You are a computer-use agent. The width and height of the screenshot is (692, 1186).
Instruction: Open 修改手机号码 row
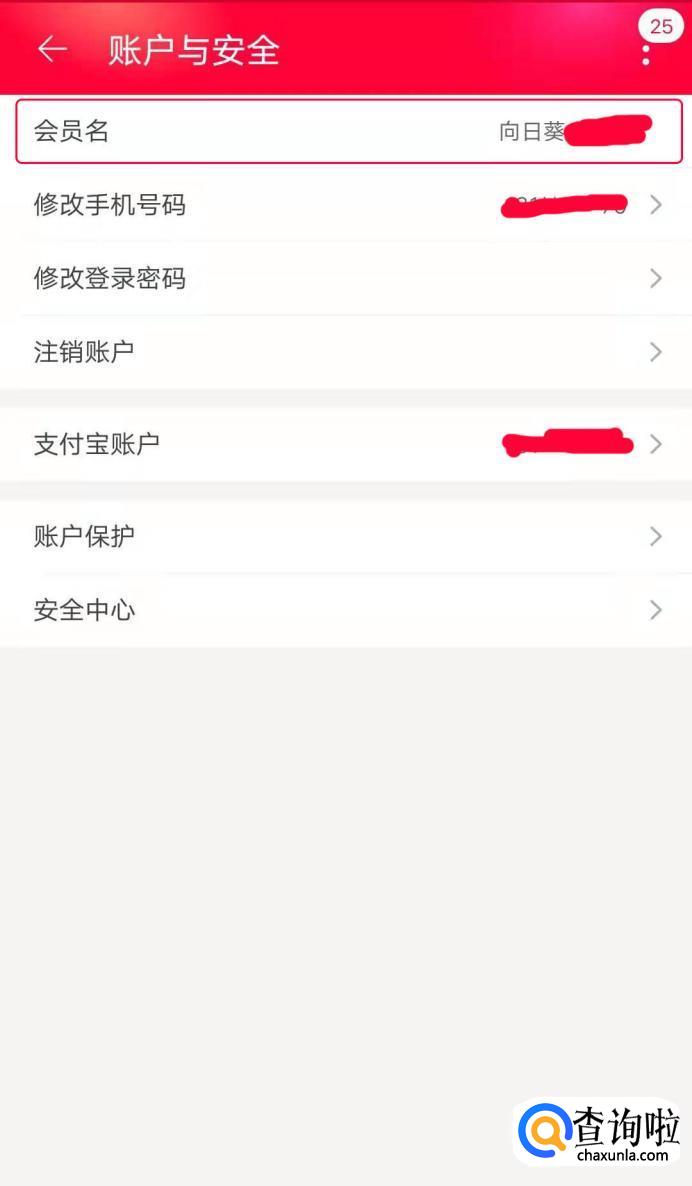[x=345, y=206]
